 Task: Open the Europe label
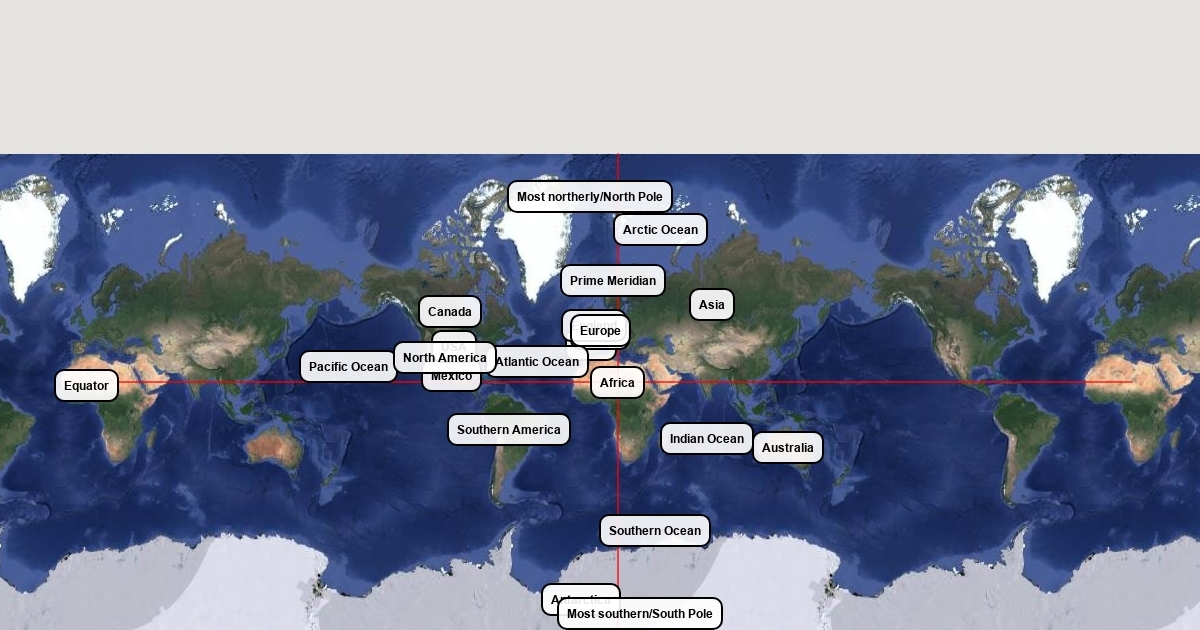600,331
